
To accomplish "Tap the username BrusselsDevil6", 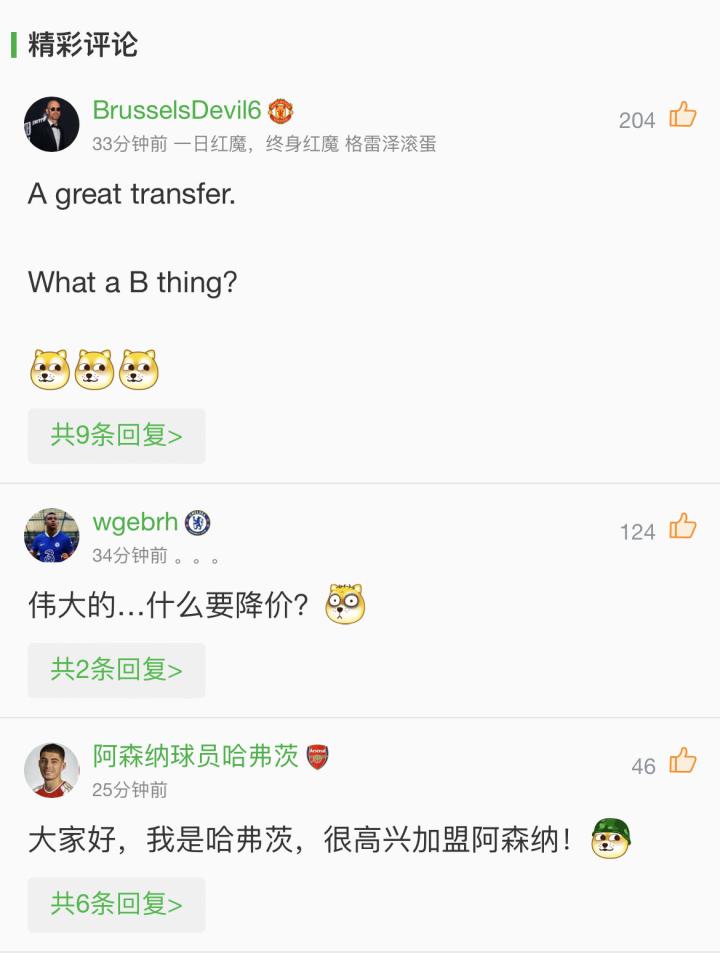I will tap(177, 110).
